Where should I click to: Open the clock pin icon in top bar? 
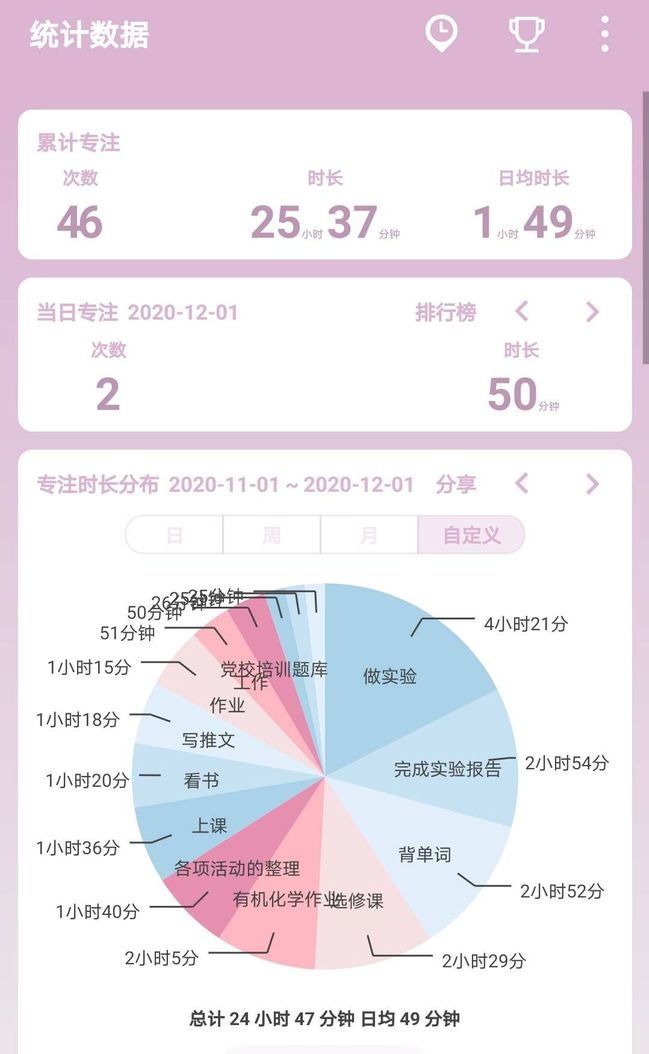[x=441, y=34]
